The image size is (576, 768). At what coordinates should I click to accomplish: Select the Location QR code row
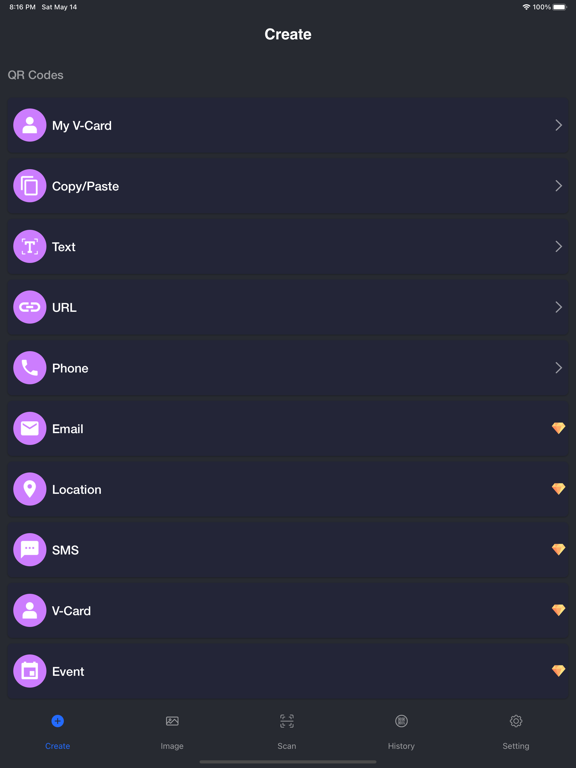pyautogui.click(x=288, y=490)
